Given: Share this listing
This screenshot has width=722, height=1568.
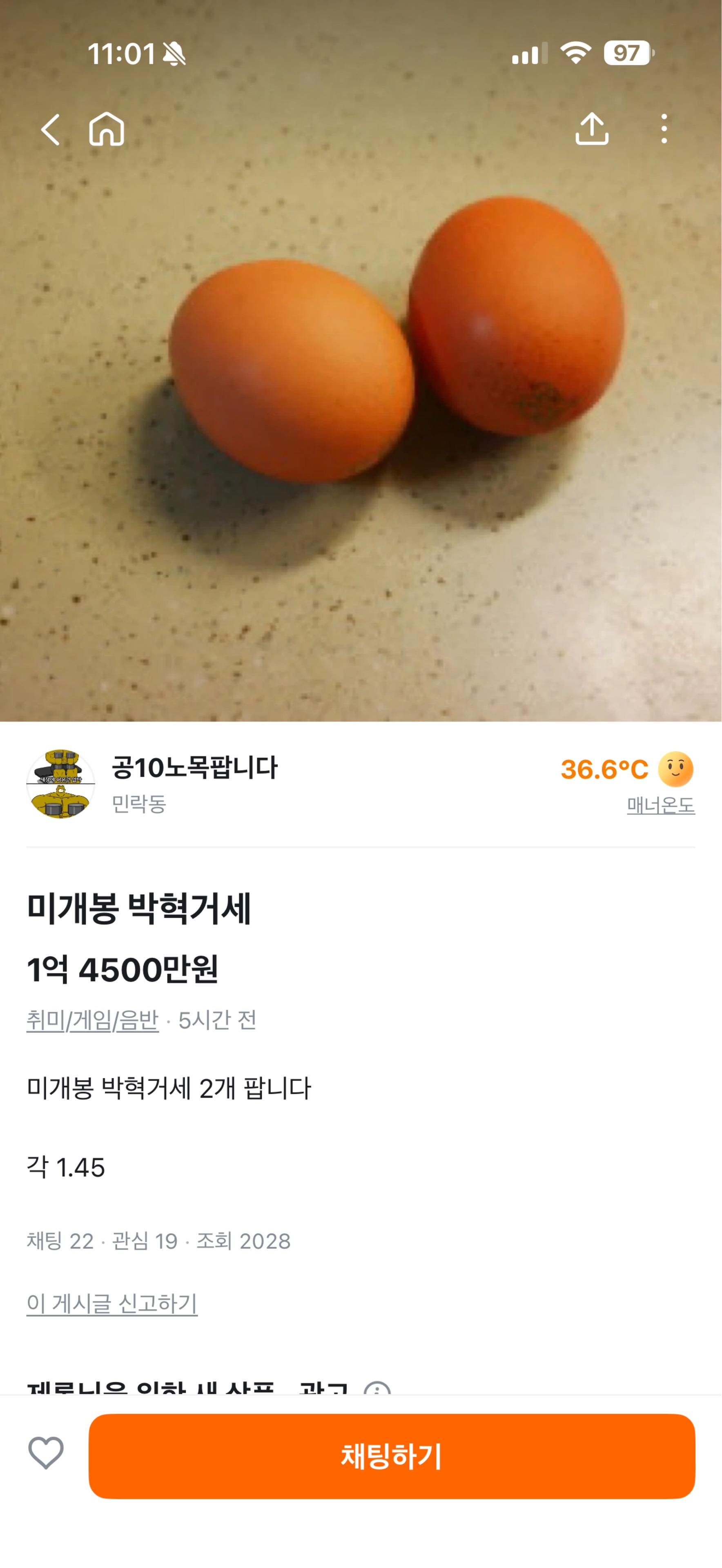Looking at the screenshot, I should click(x=591, y=129).
